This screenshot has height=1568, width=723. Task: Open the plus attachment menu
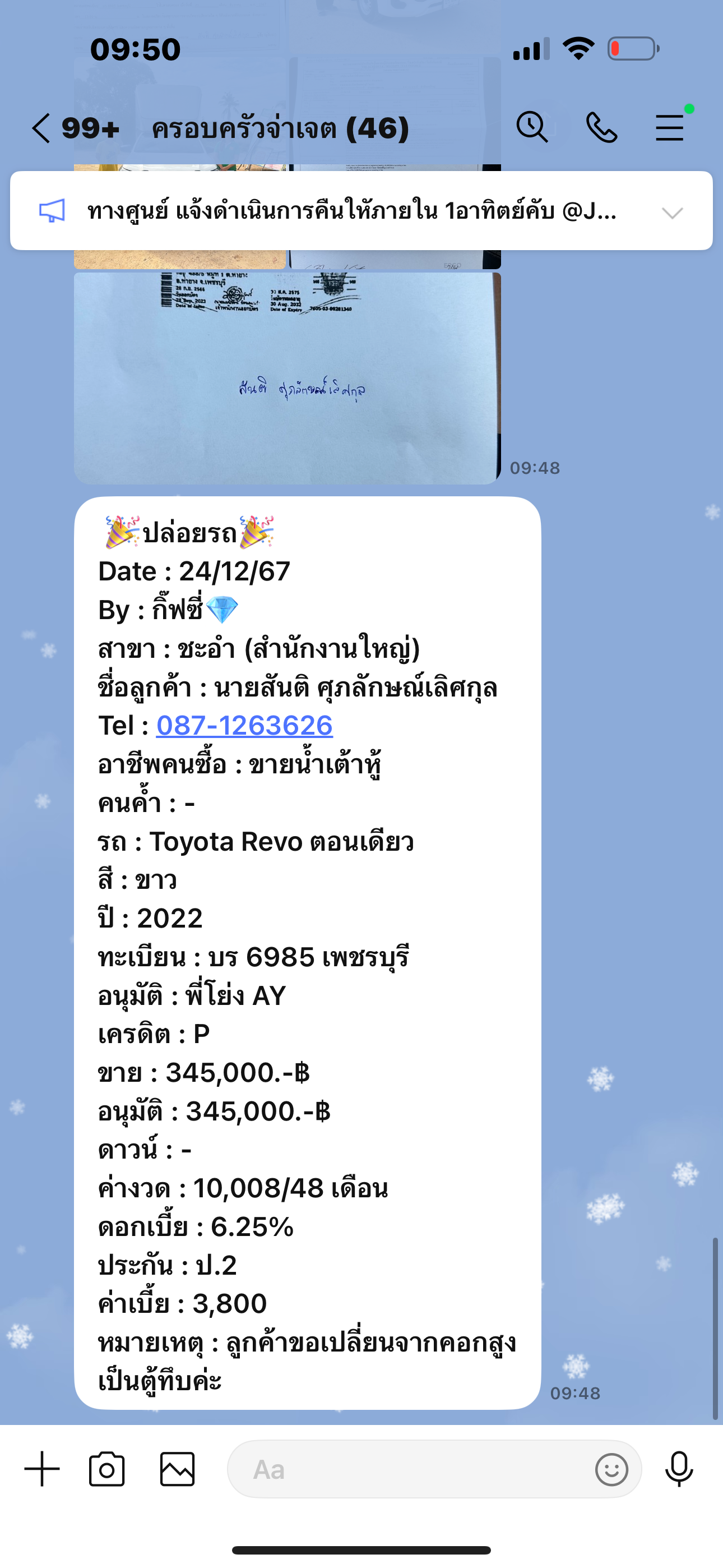(42, 1469)
